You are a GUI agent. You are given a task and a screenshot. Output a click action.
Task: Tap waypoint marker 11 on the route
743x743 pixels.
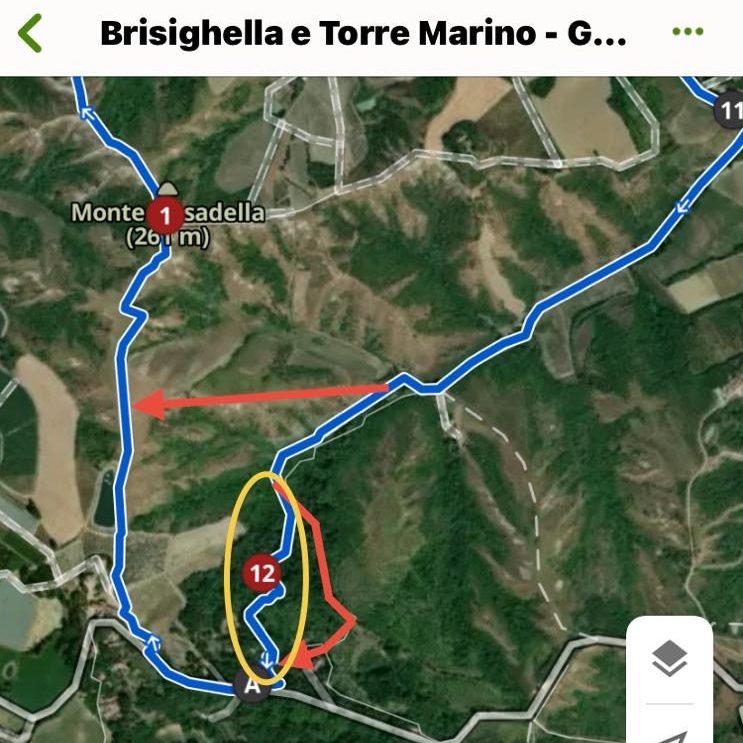[x=731, y=108]
